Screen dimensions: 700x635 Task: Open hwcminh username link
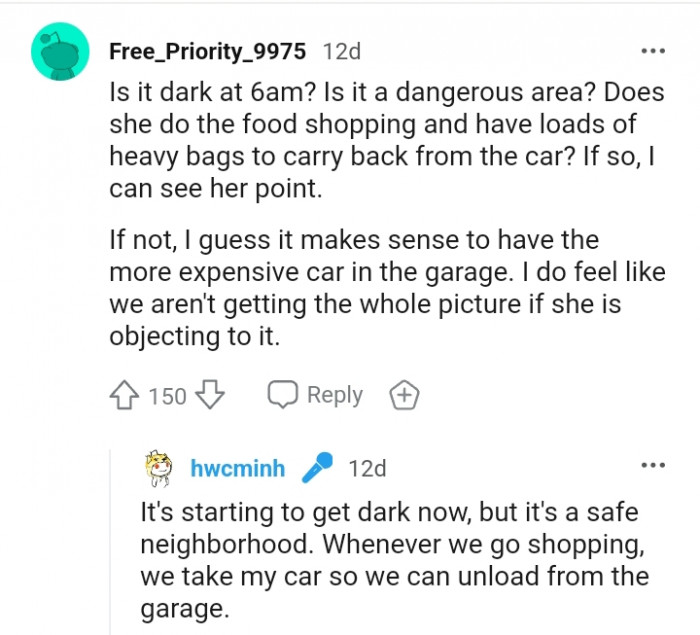(237, 468)
